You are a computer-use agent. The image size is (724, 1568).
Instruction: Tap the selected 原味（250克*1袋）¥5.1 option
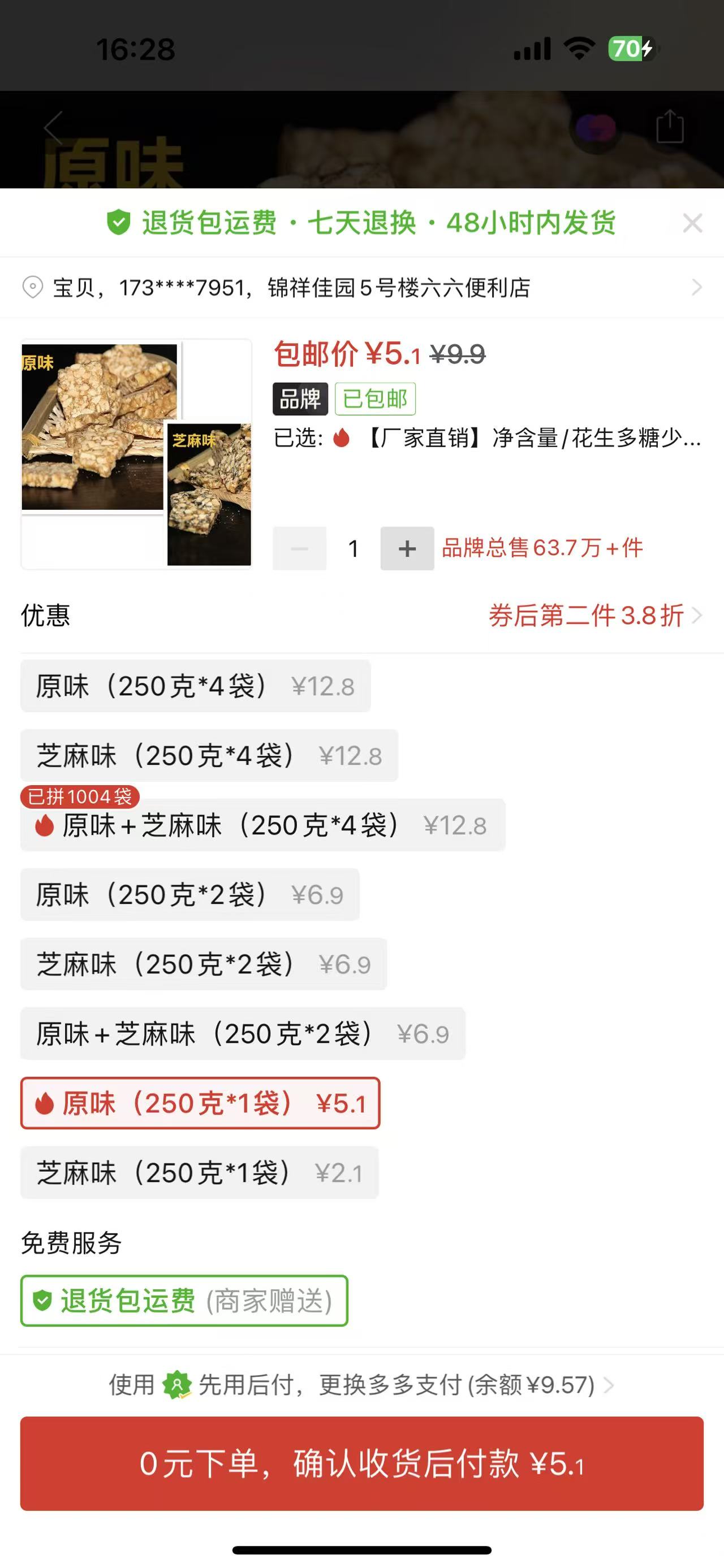[200, 1103]
